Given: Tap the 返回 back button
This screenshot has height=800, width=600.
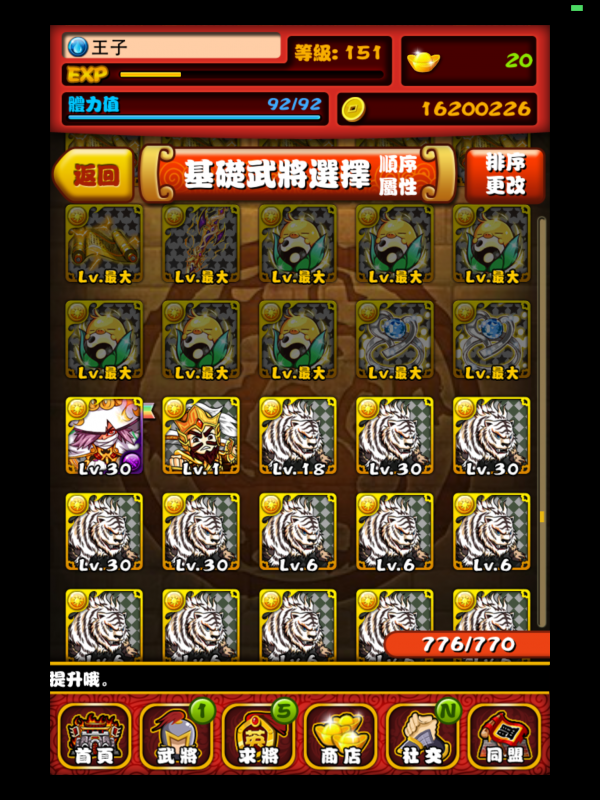Looking at the screenshot, I should pyautogui.click(x=94, y=176).
